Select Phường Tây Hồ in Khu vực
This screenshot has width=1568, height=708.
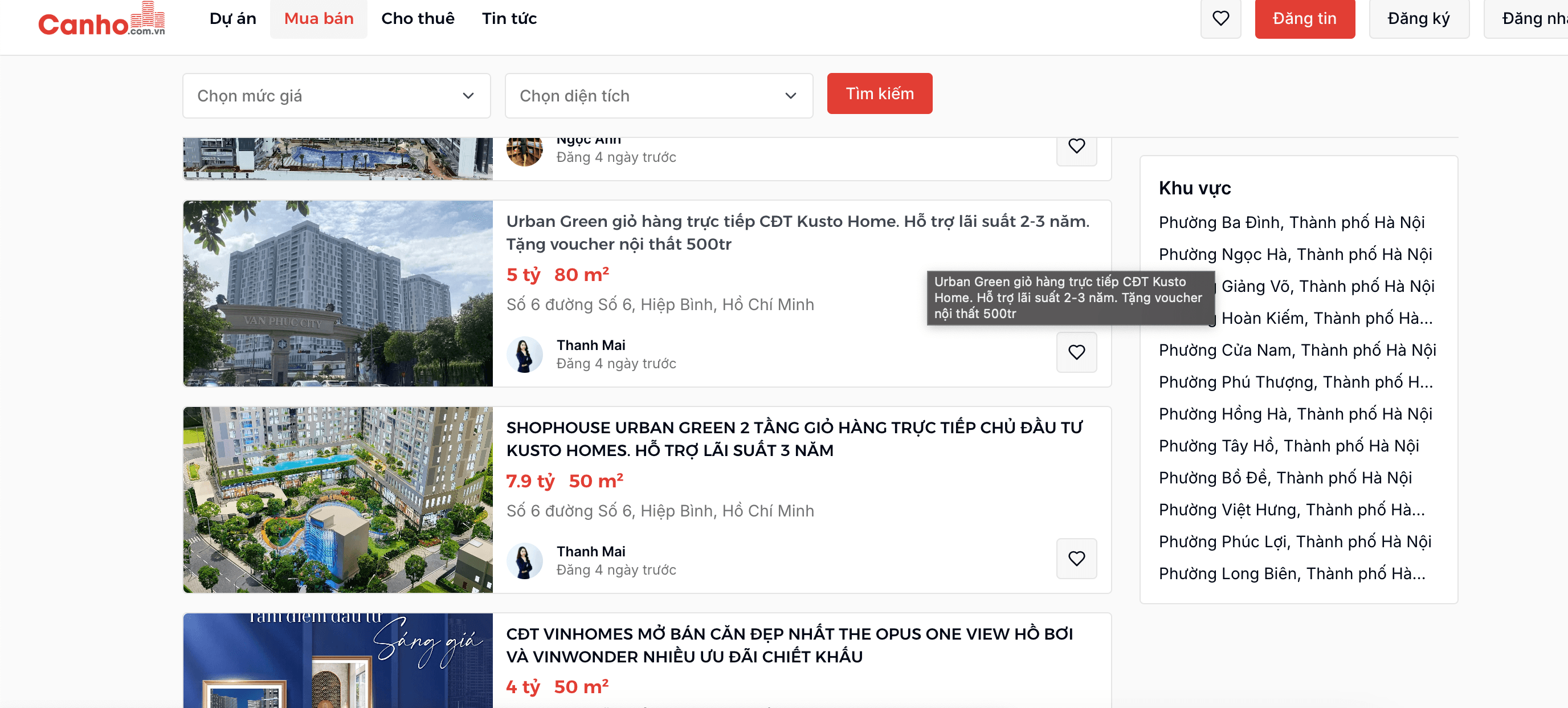click(x=1288, y=446)
